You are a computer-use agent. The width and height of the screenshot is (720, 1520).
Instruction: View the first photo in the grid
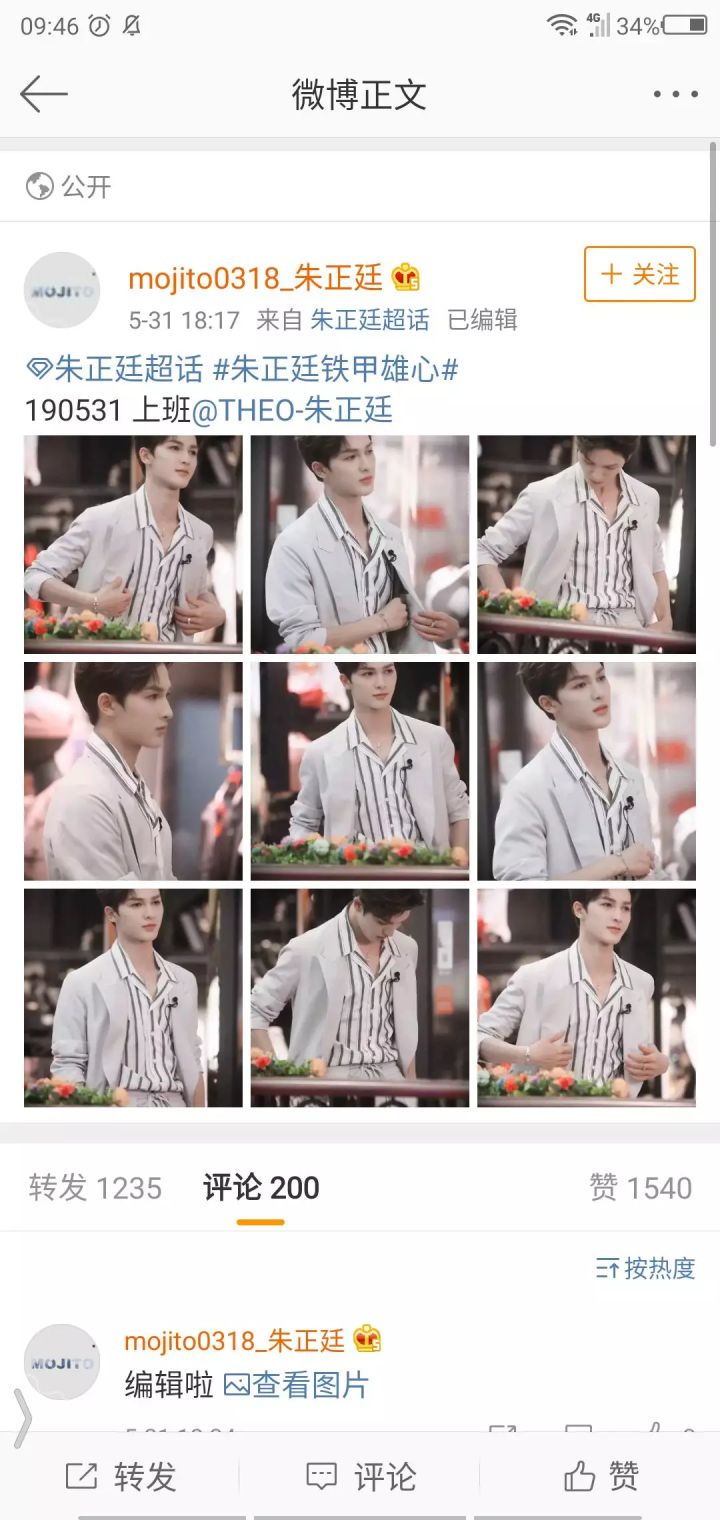pos(133,544)
